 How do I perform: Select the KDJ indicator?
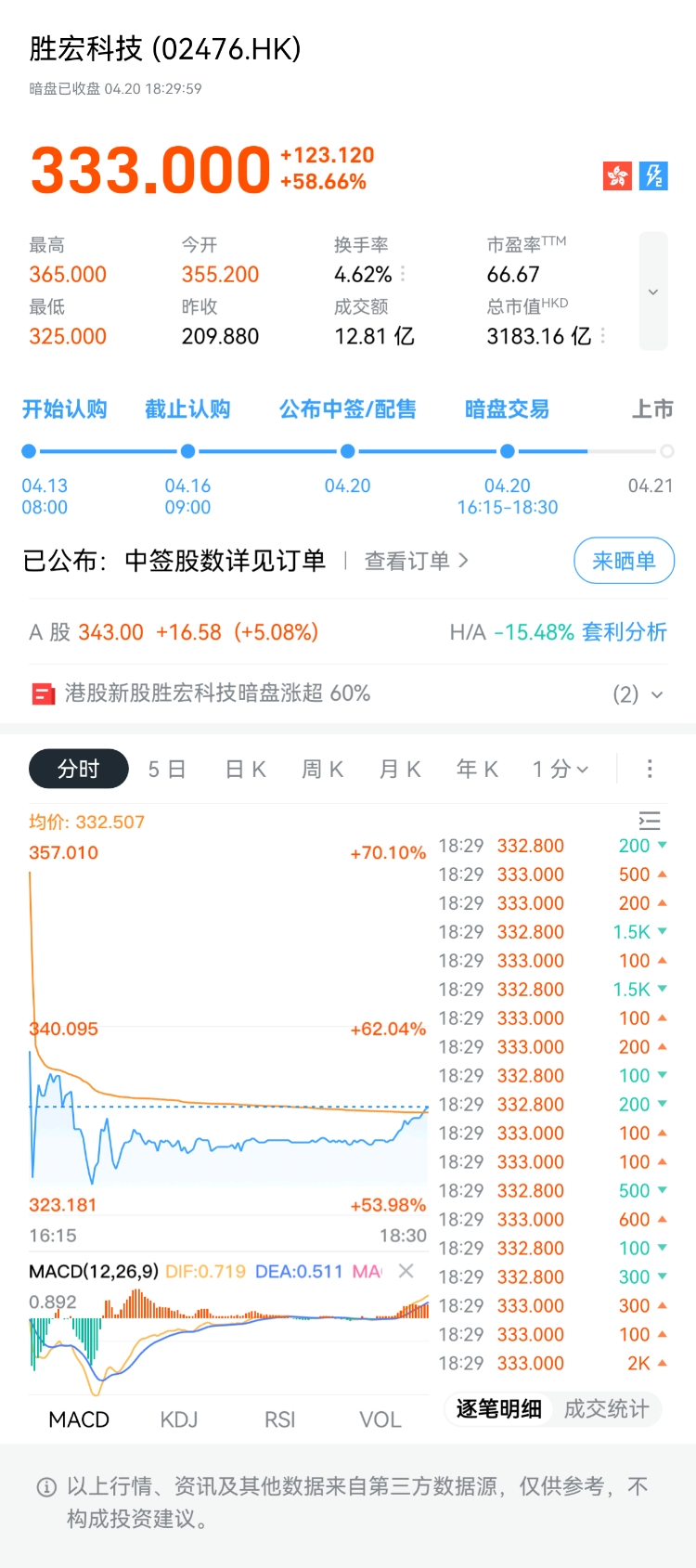point(179,1419)
